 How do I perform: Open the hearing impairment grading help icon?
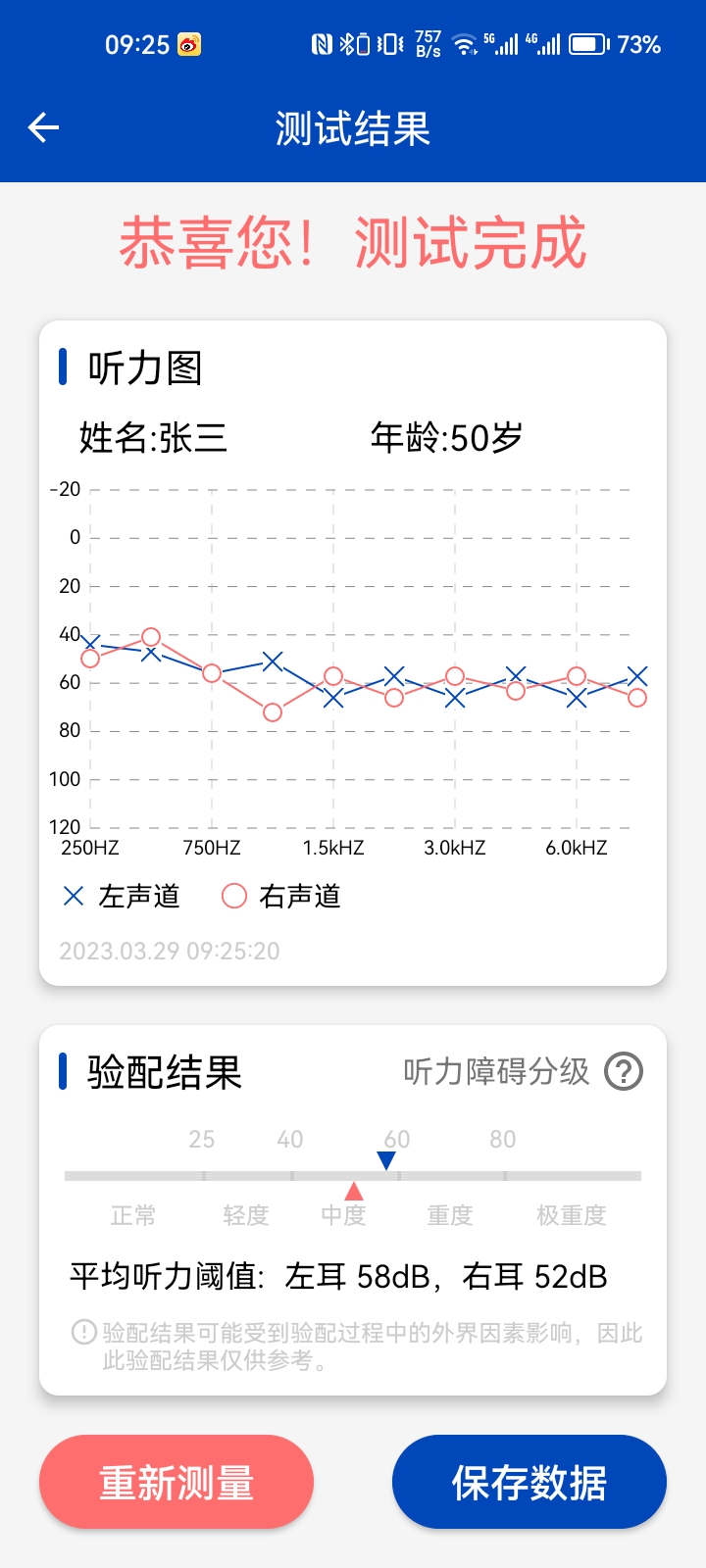[x=624, y=1071]
